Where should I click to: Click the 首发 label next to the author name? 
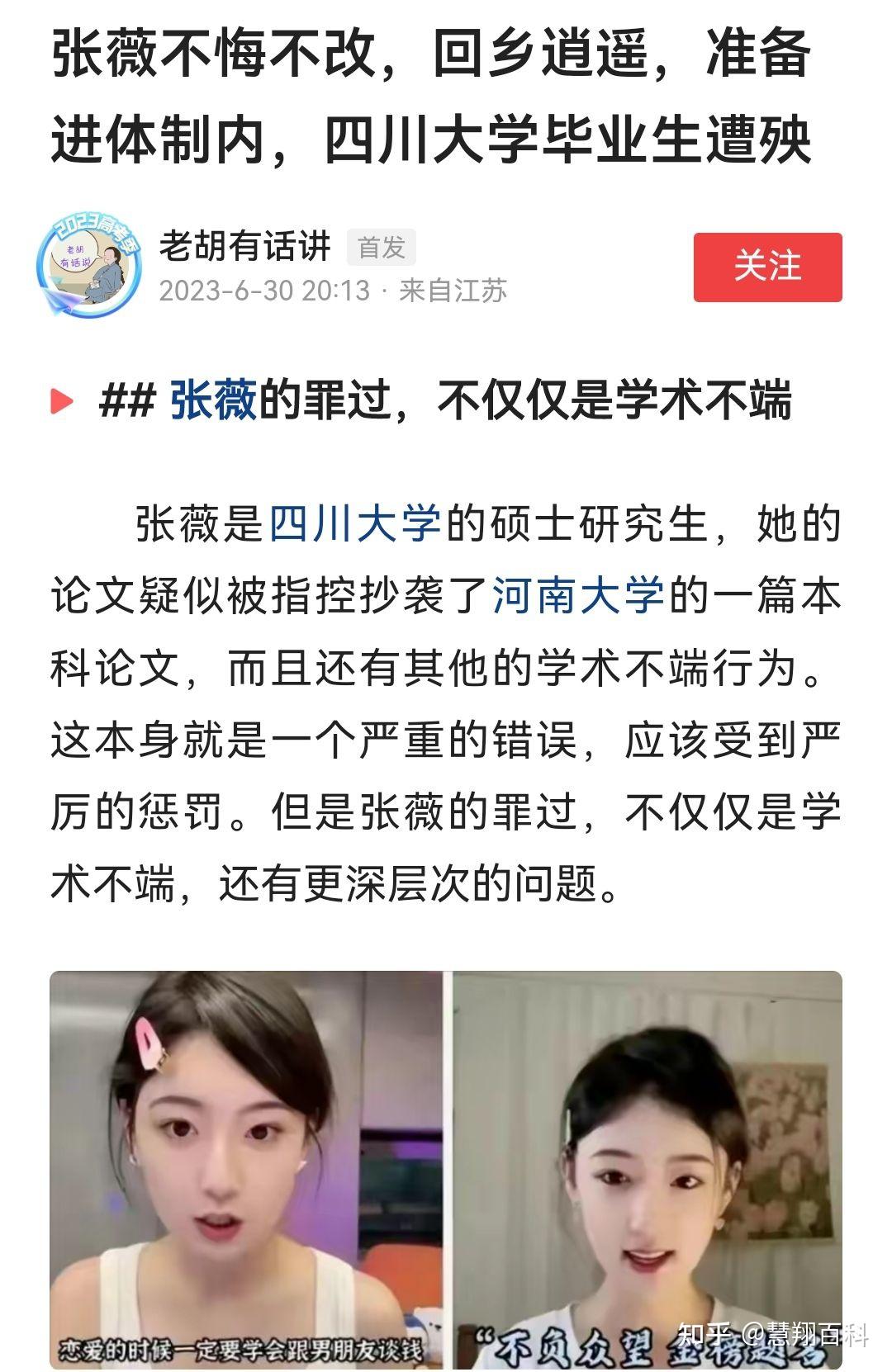click(382, 246)
